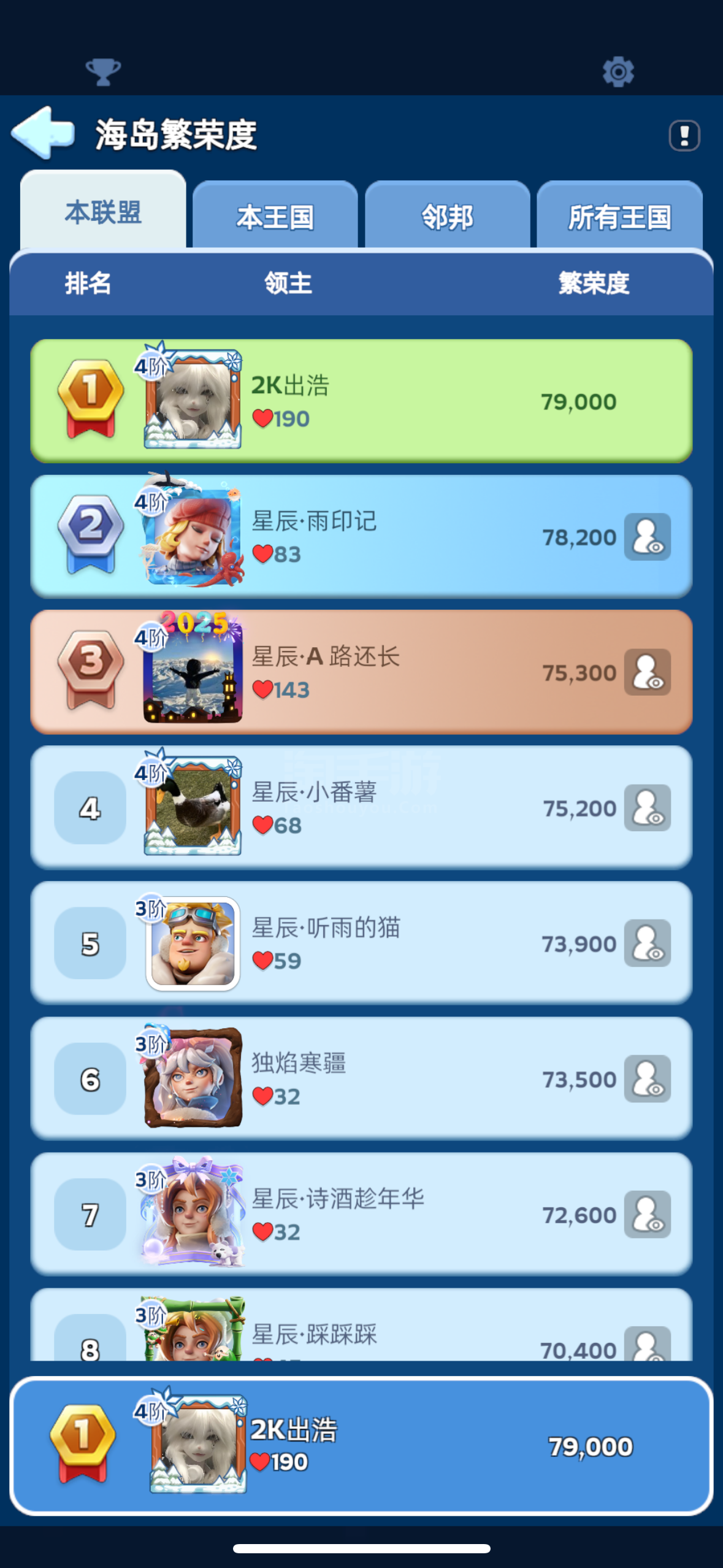723x1568 pixels.
Task: Go back using the arrow icon
Action: pos(43,133)
